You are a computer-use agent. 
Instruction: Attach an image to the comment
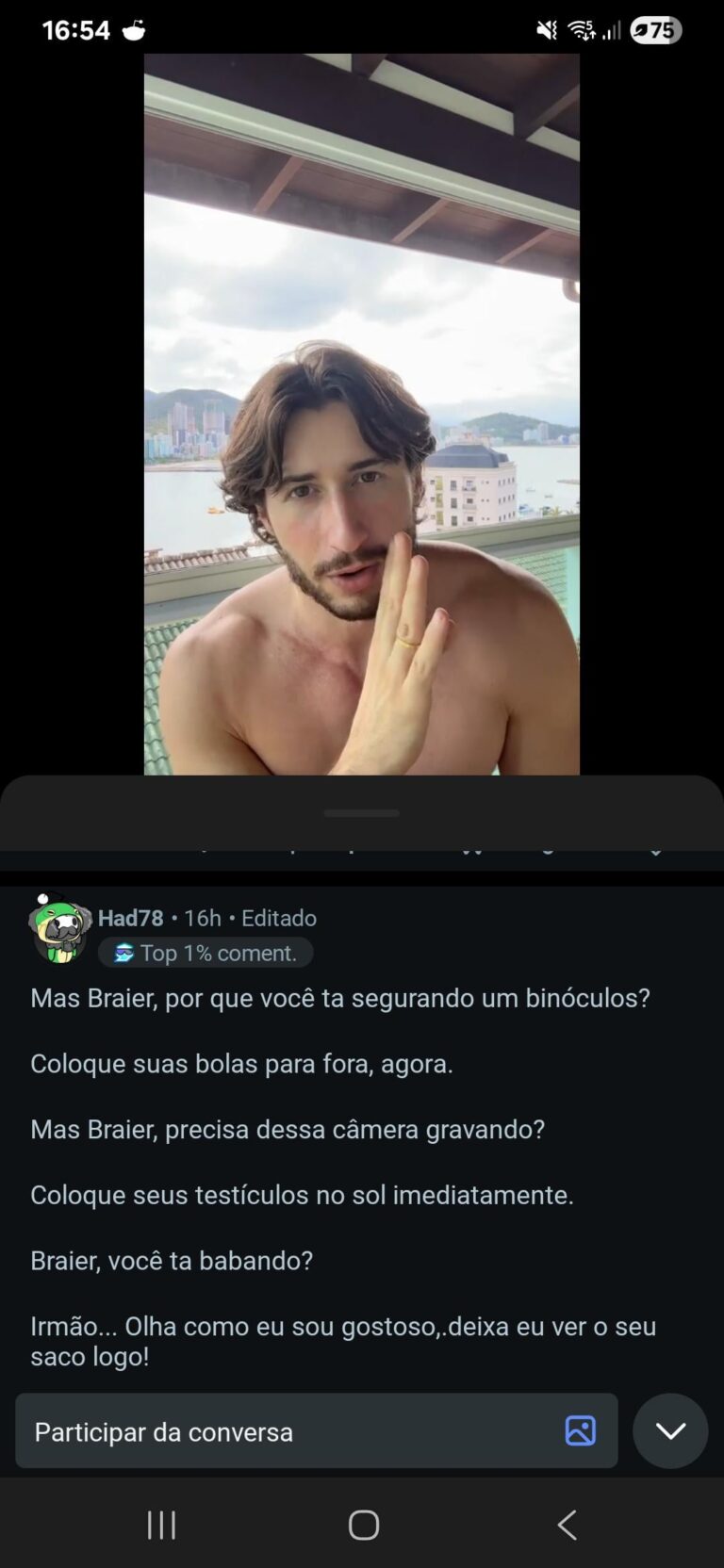(580, 1430)
